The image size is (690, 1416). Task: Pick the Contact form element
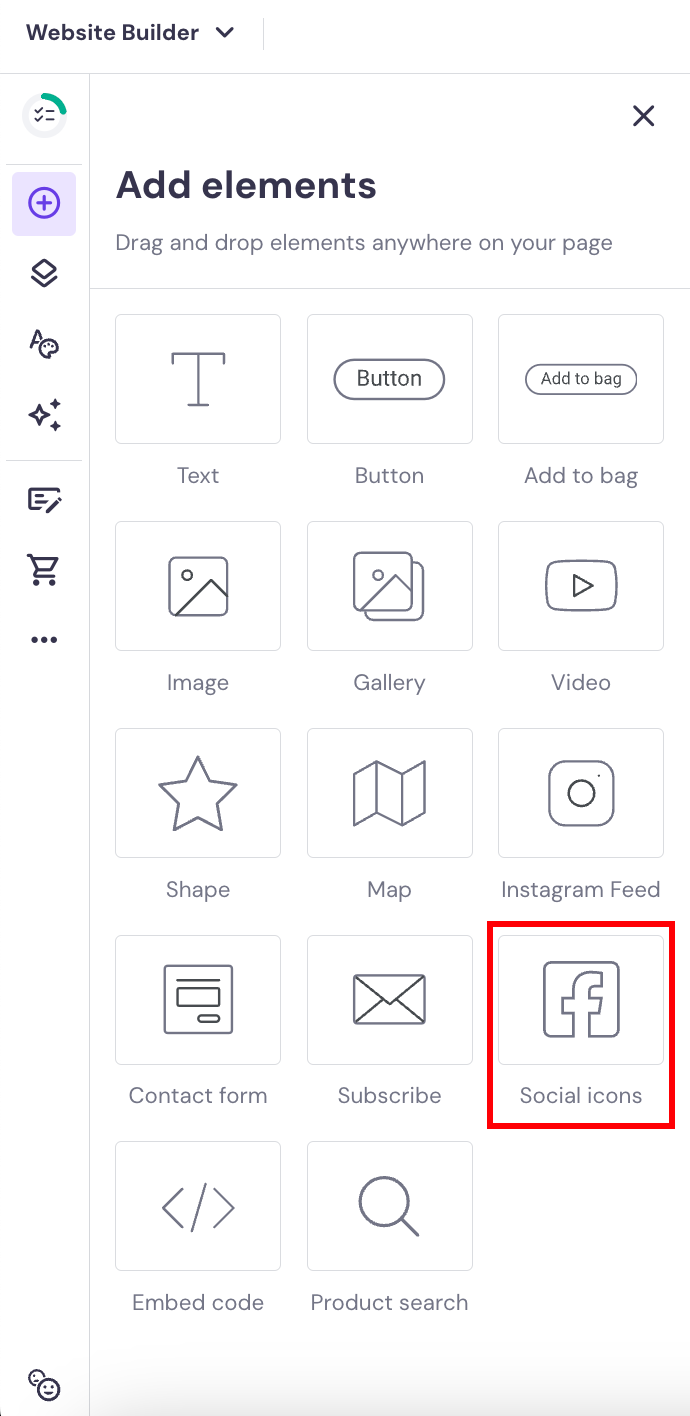click(x=198, y=1000)
